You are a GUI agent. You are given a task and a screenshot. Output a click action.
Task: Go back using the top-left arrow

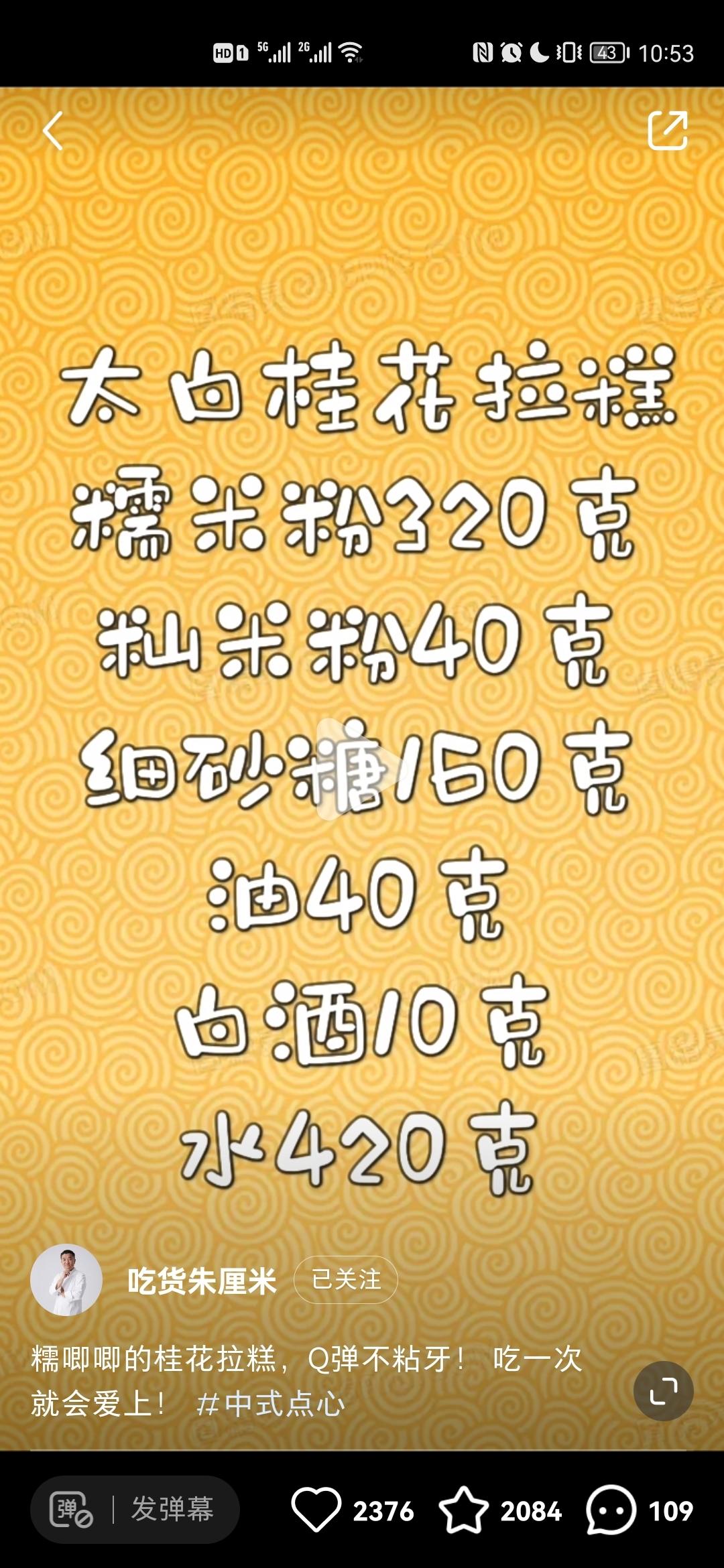tap(53, 131)
